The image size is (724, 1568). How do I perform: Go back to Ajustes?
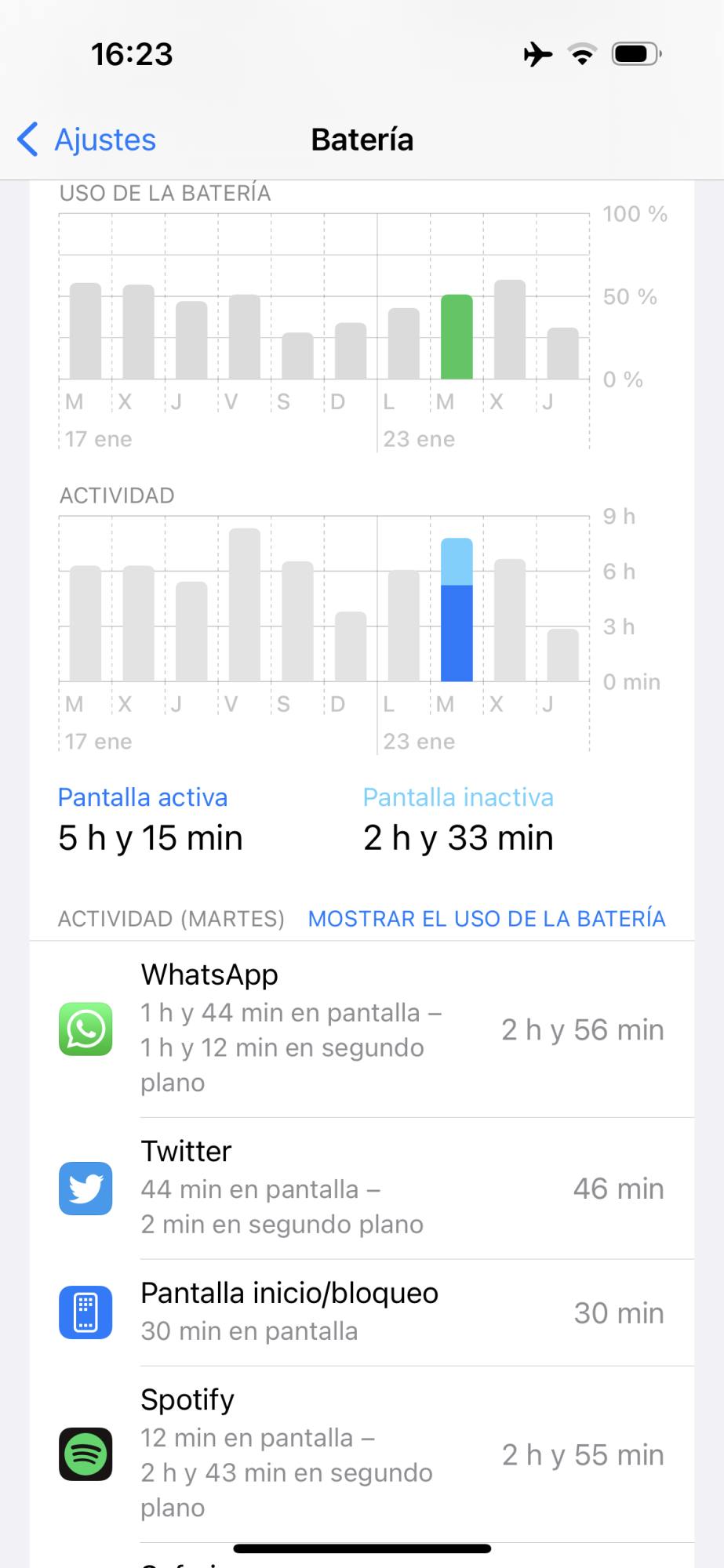(x=88, y=140)
